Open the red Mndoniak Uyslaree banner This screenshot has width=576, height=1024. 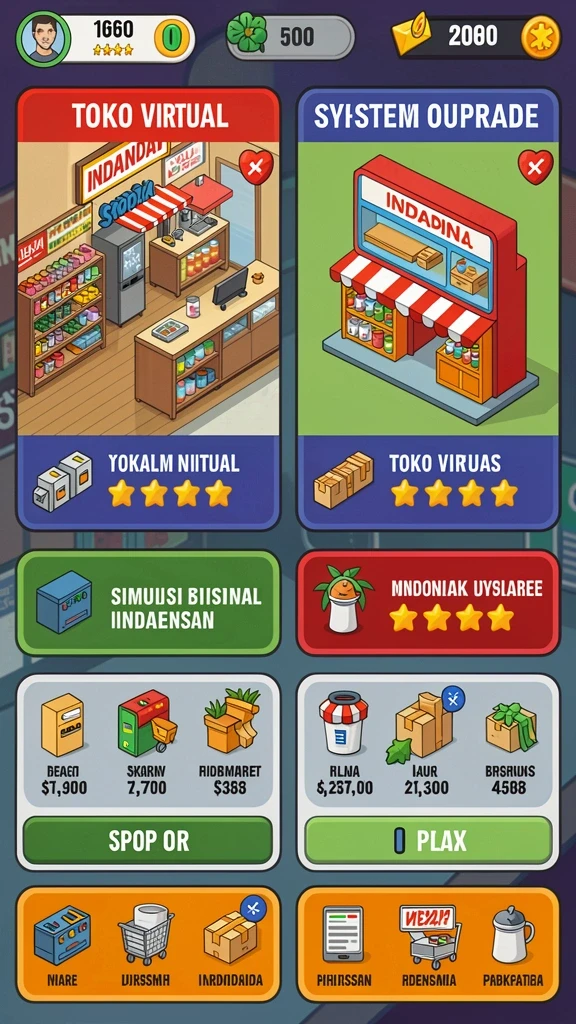point(428,603)
